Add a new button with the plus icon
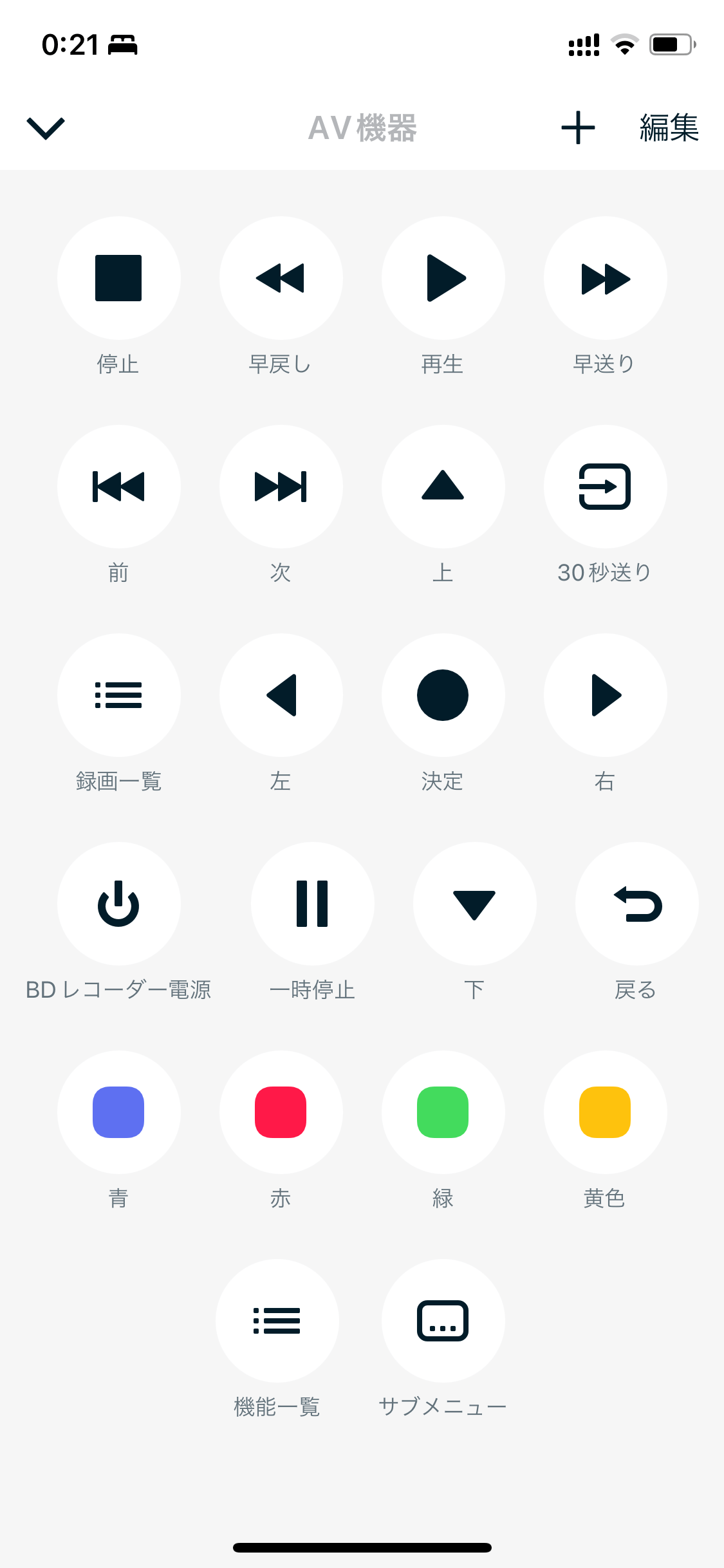 tap(578, 127)
